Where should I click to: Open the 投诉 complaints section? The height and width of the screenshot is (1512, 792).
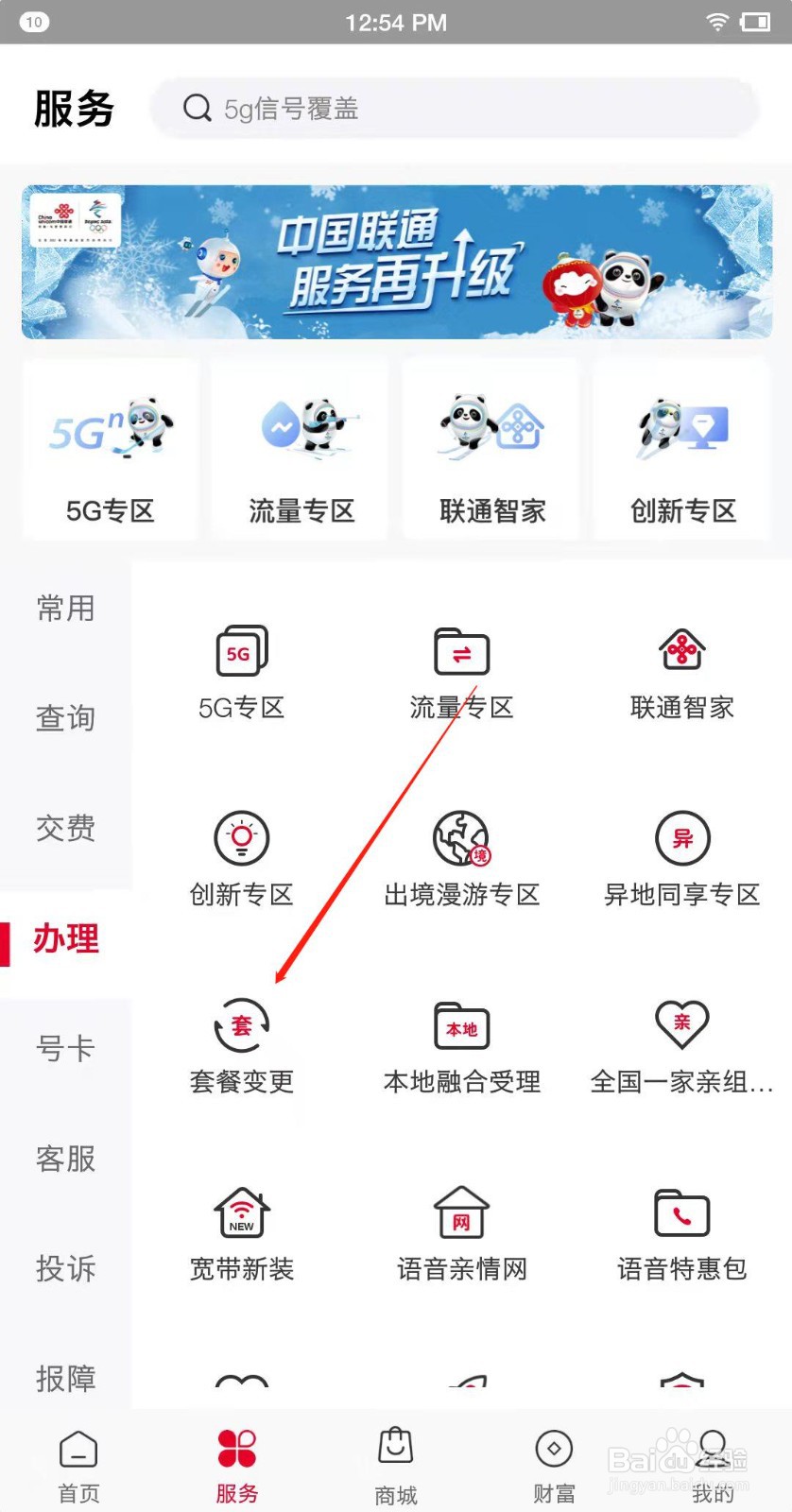(64, 1268)
